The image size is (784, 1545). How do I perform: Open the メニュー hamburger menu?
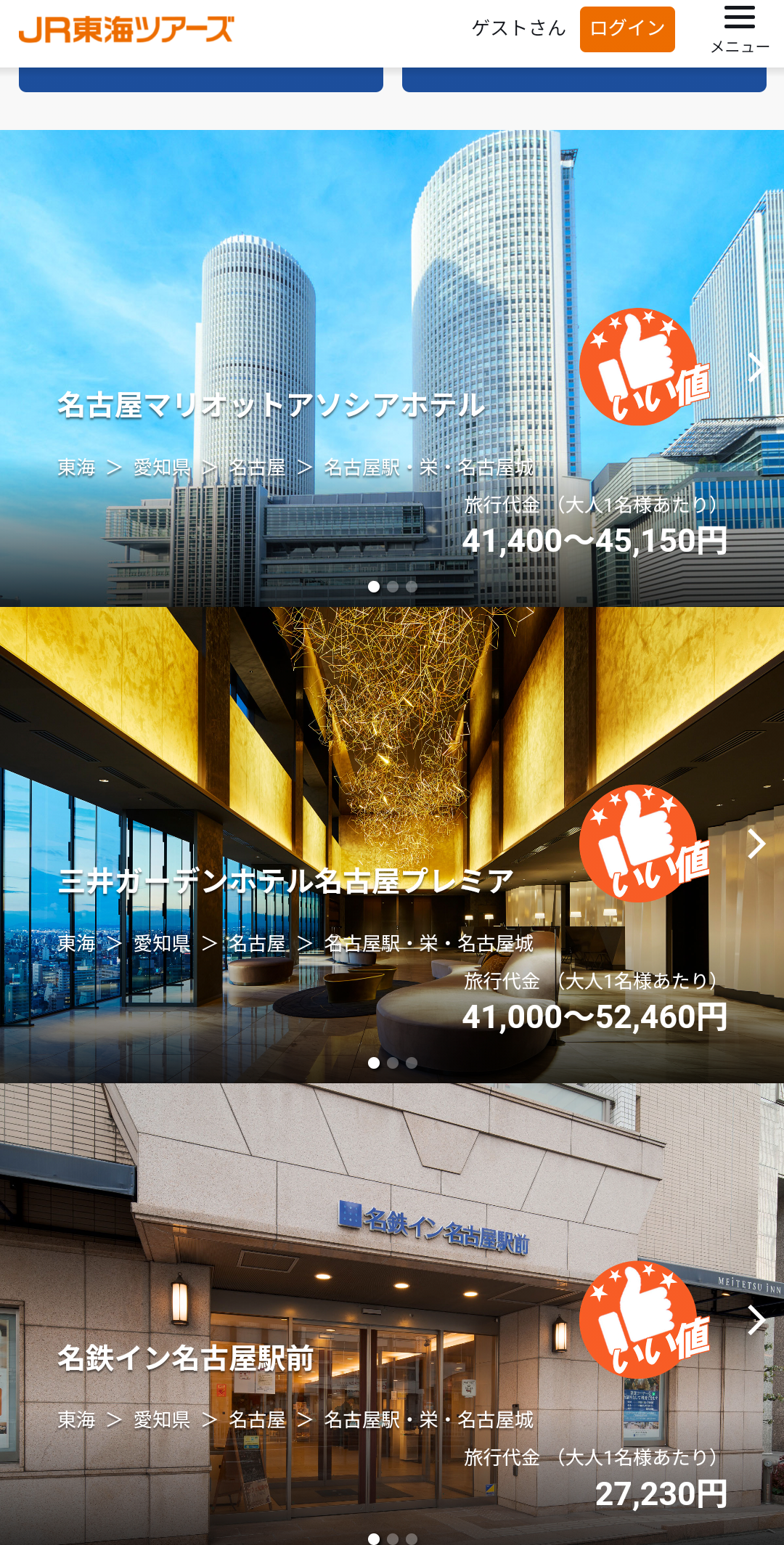click(740, 30)
